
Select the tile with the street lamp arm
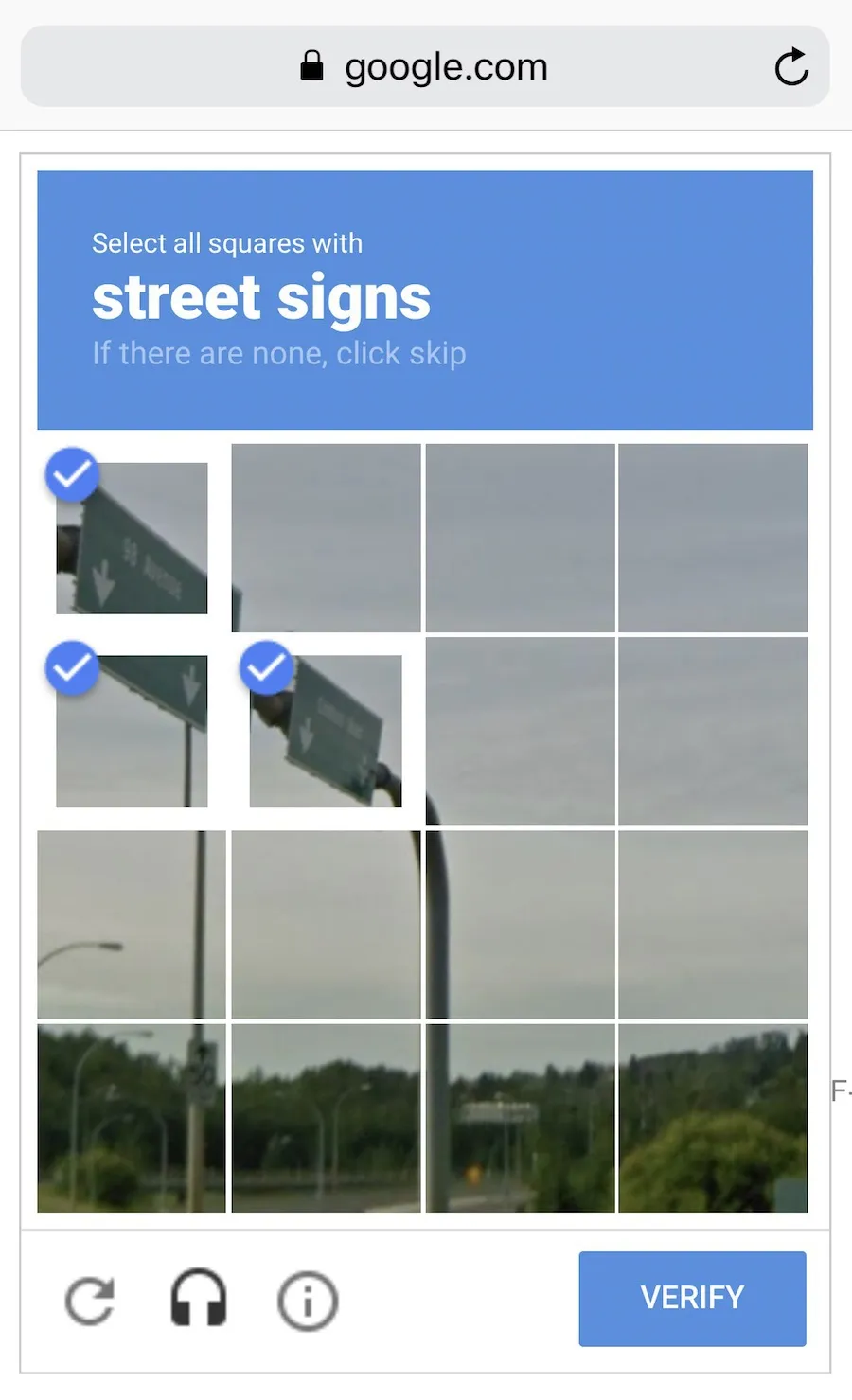pyautogui.click(x=132, y=925)
